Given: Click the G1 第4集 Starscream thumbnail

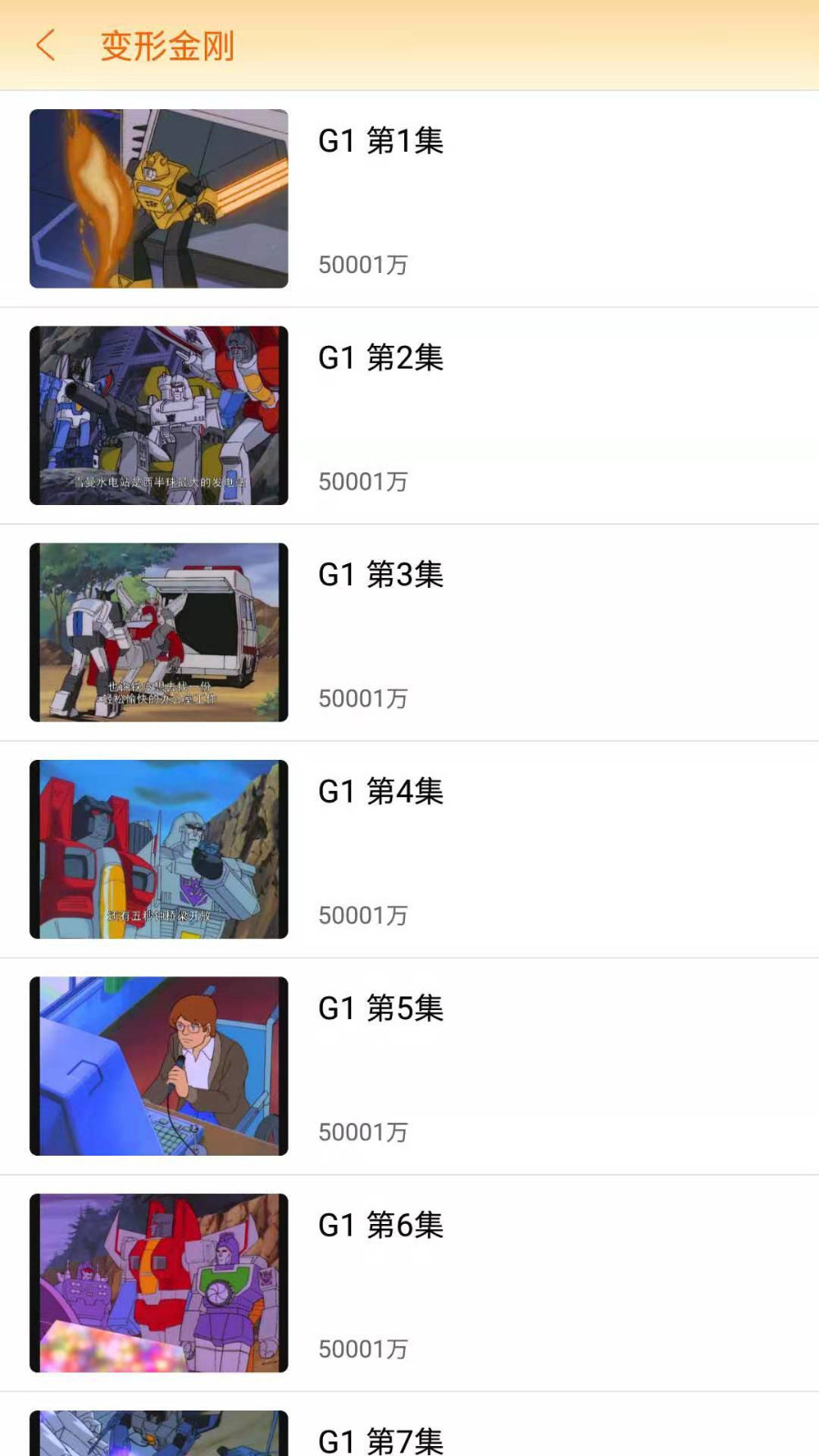Looking at the screenshot, I should click(x=158, y=848).
